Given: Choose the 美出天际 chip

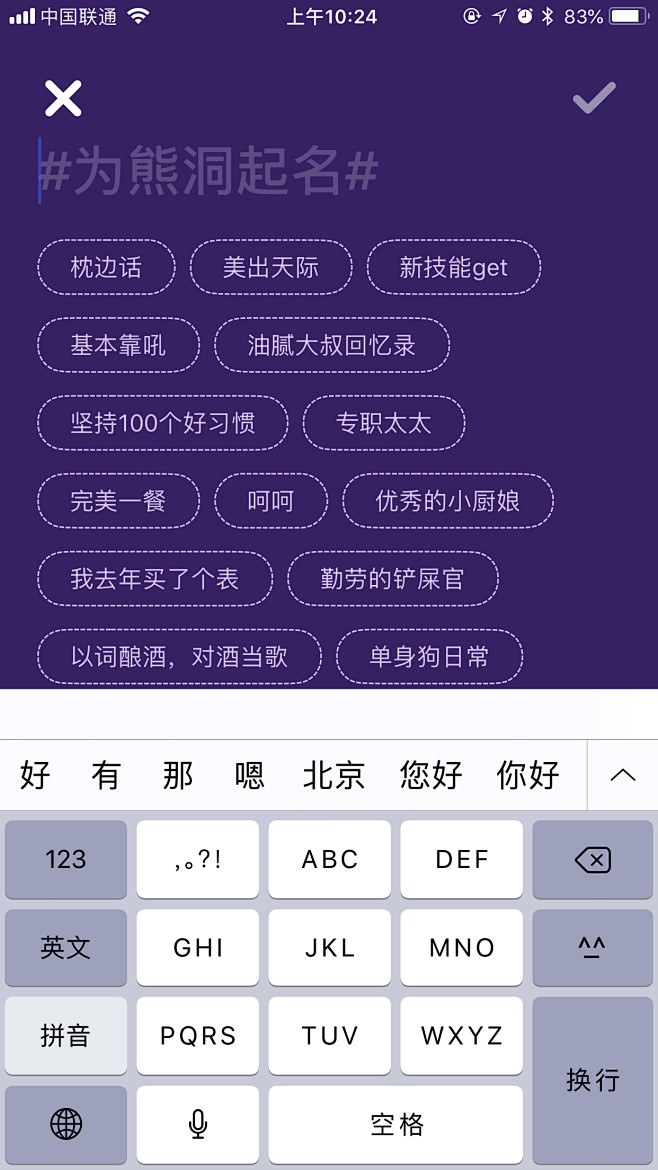Looking at the screenshot, I should 271,267.
